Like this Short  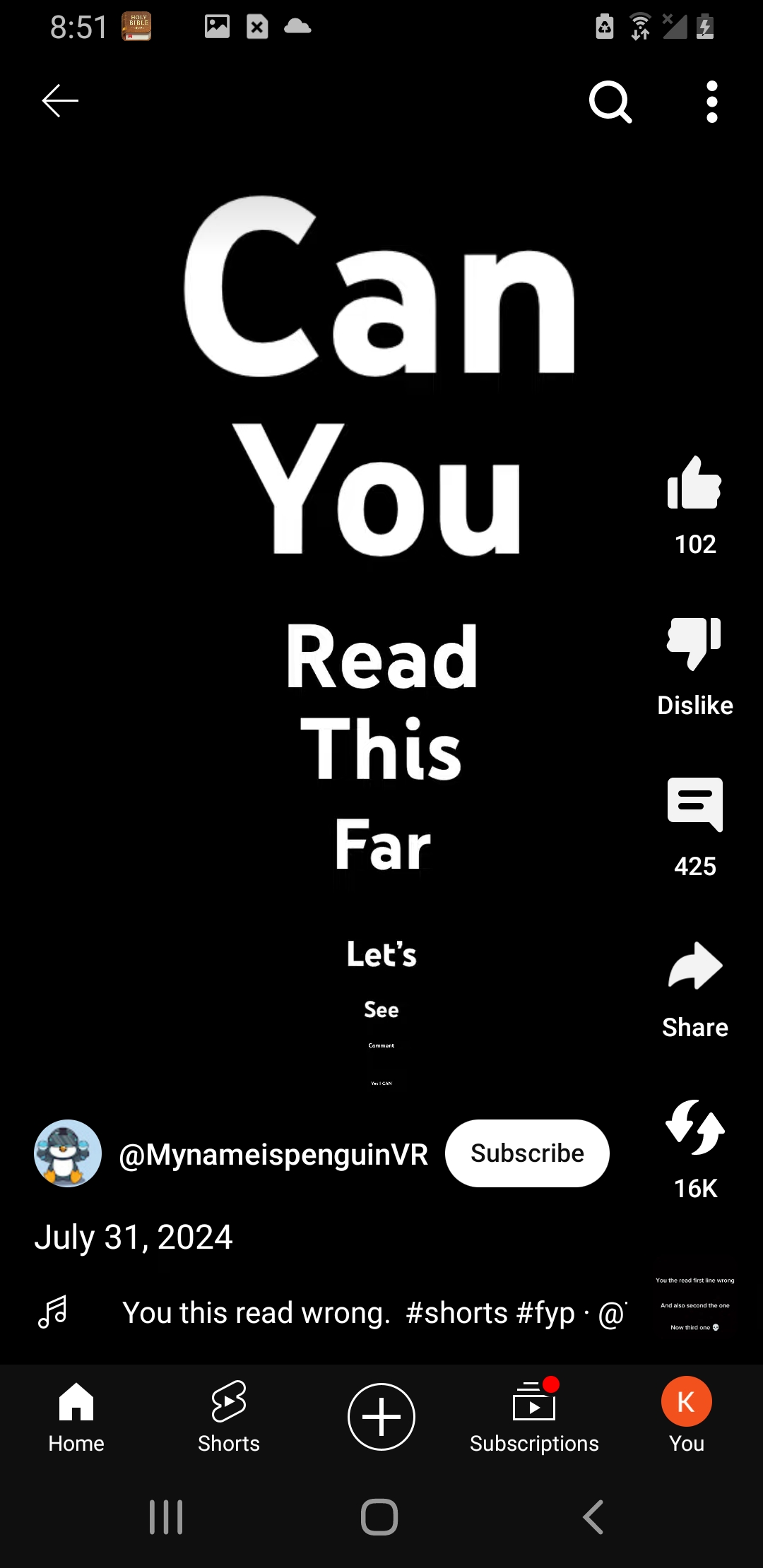(x=694, y=484)
